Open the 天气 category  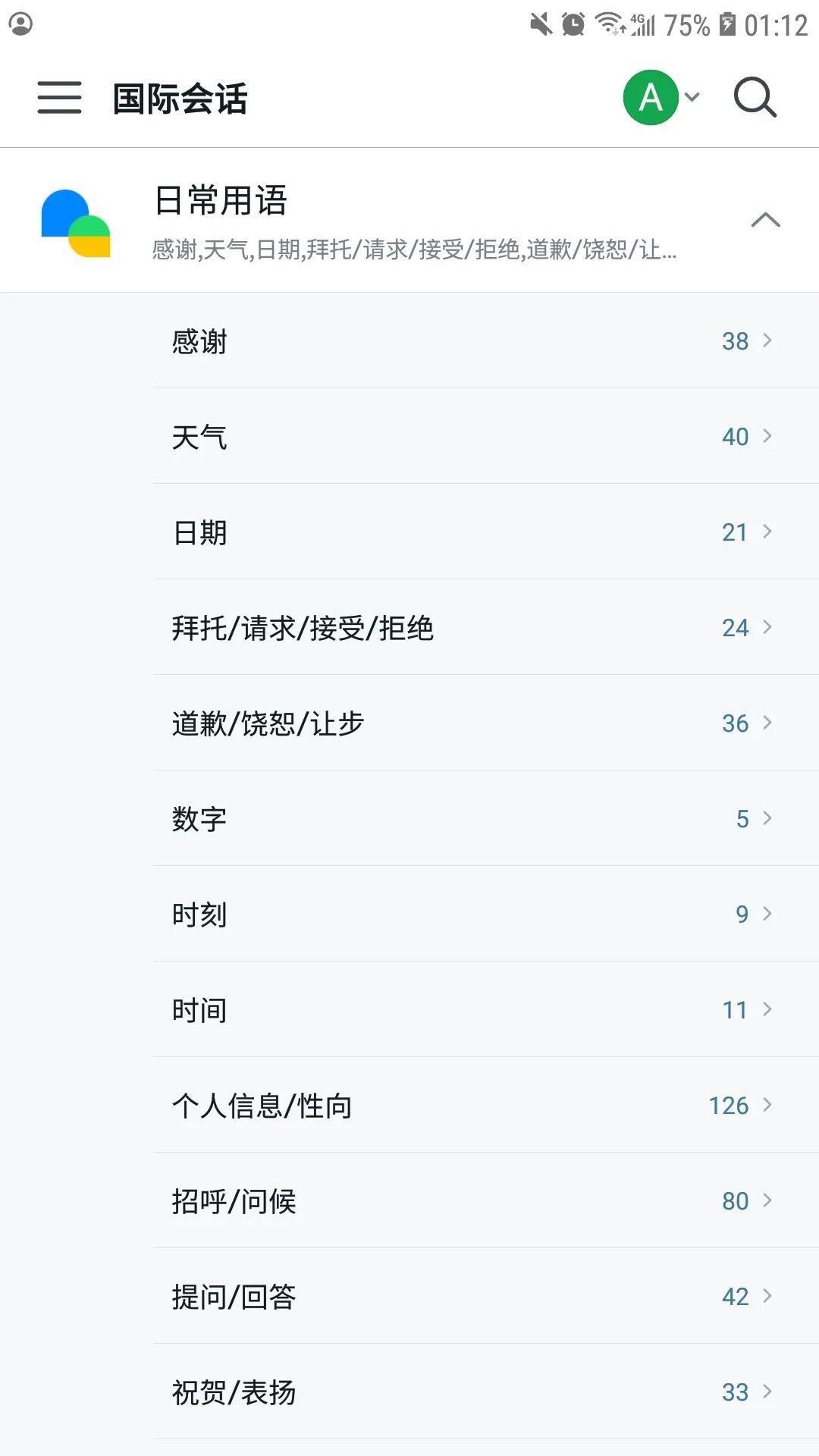pos(485,437)
